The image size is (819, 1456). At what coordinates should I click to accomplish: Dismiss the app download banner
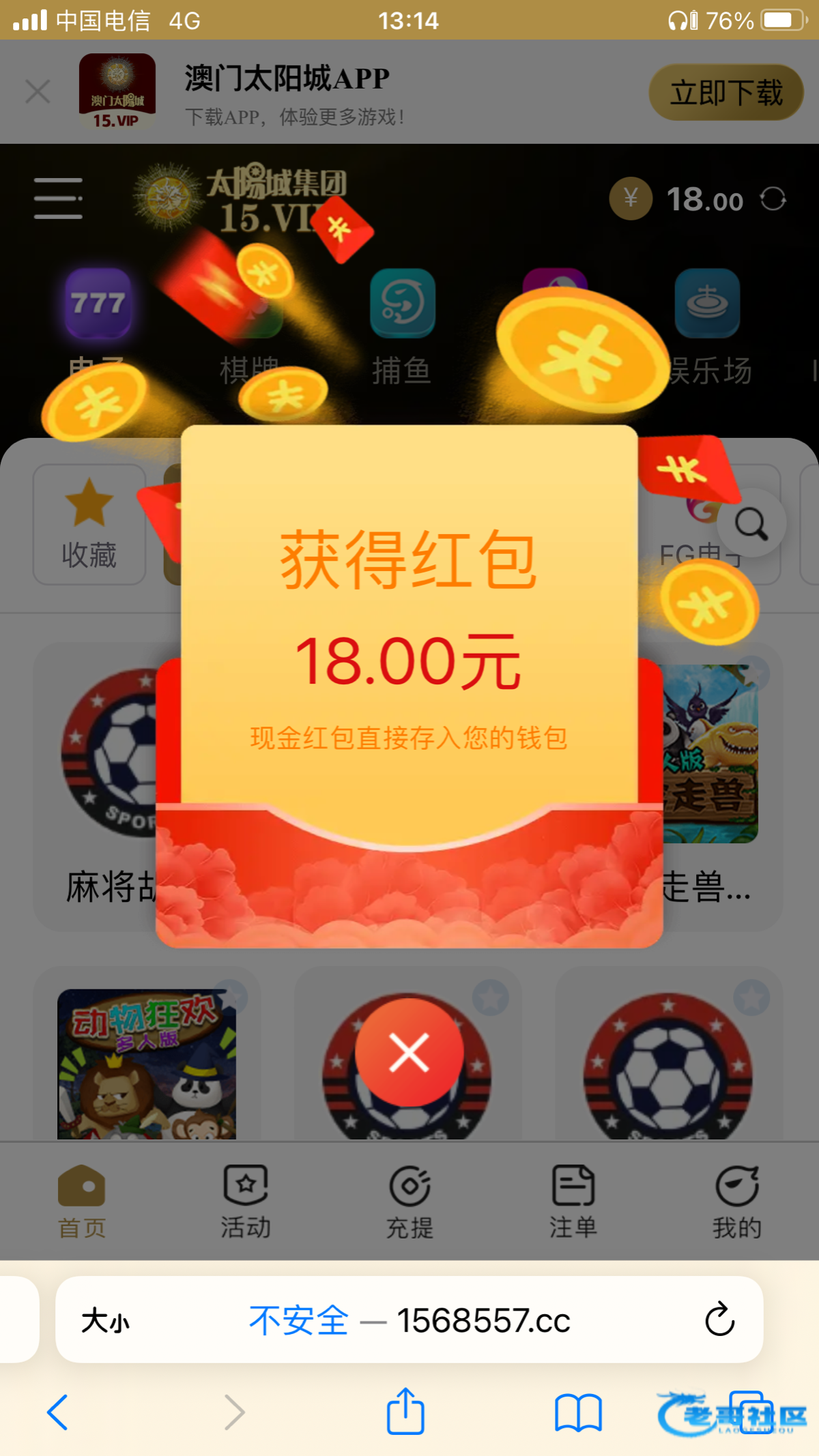click(x=38, y=91)
